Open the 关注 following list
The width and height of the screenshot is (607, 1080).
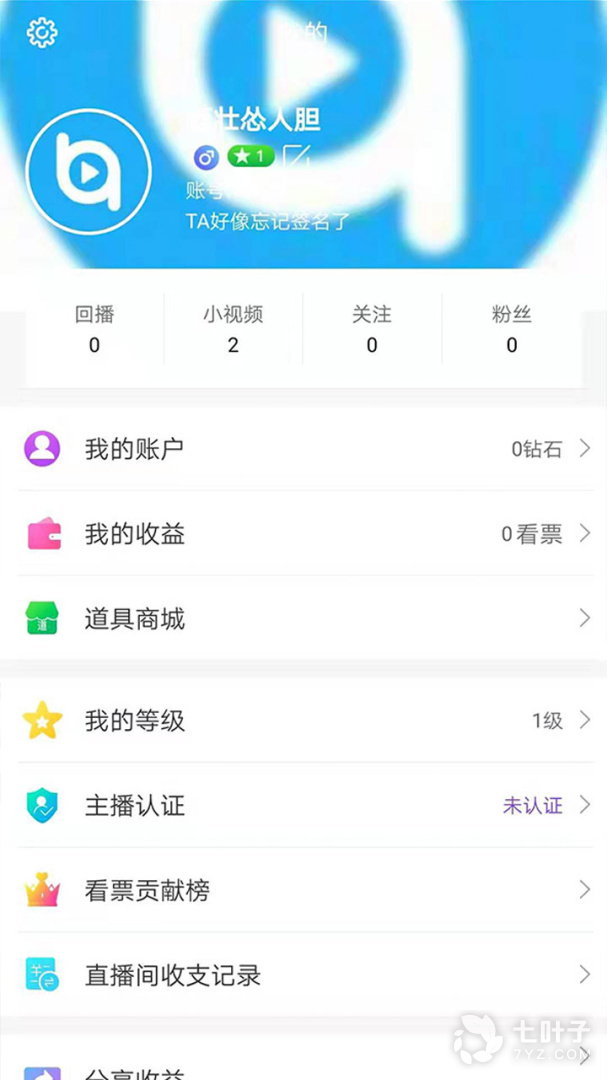(372, 329)
